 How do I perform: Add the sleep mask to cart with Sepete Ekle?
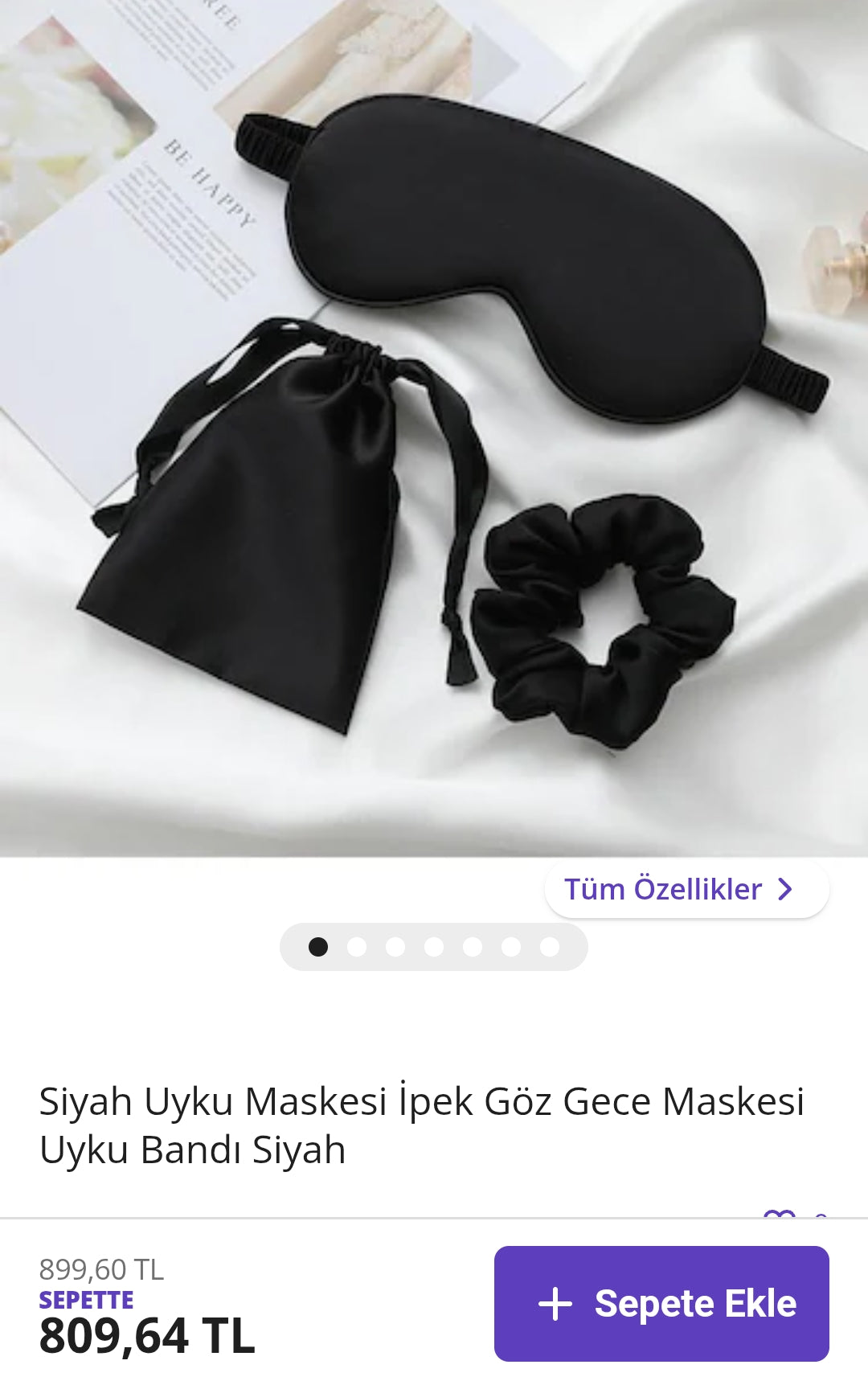(x=661, y=1303)
